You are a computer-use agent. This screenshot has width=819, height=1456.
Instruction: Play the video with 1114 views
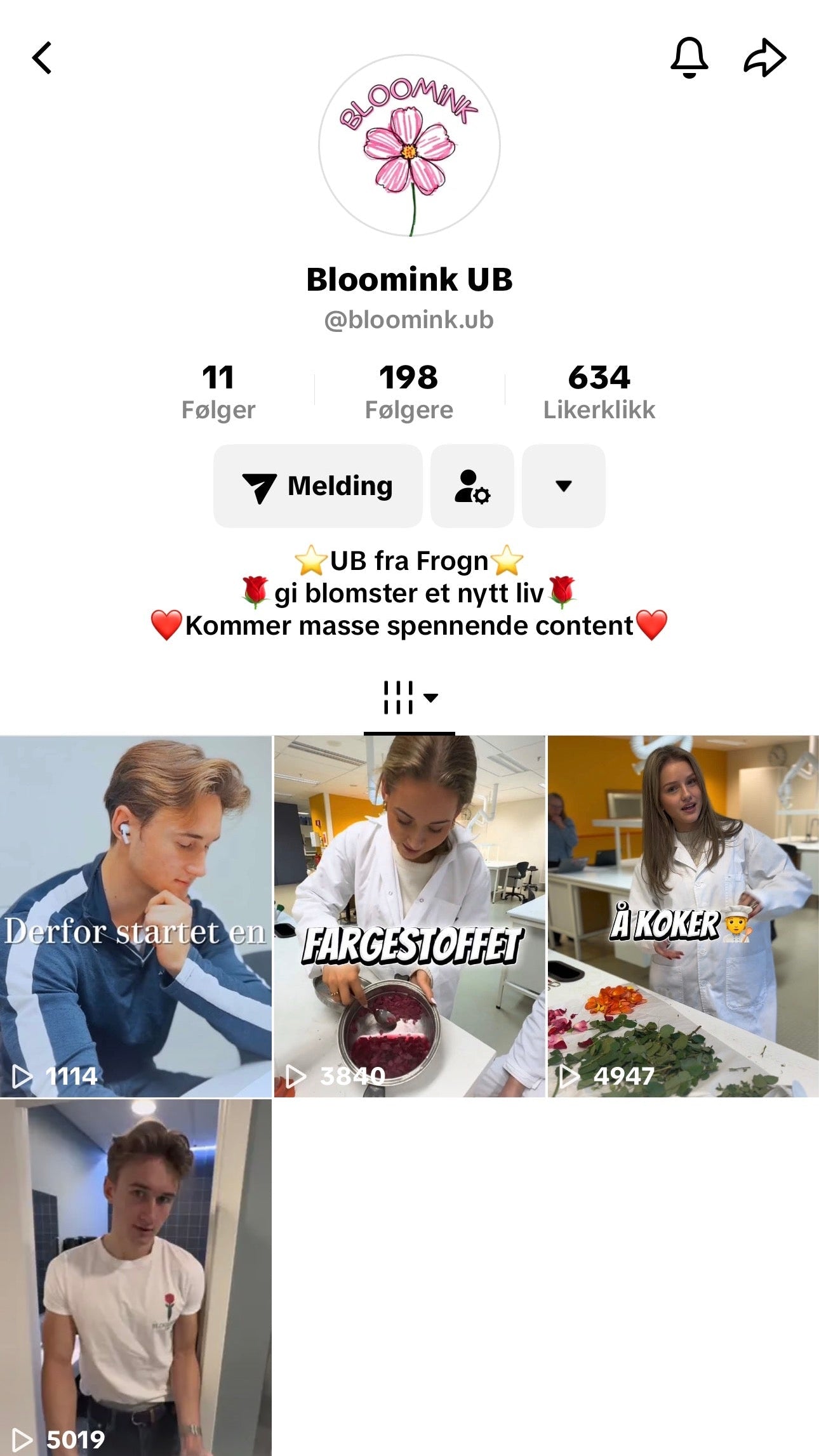pos(136,917)
